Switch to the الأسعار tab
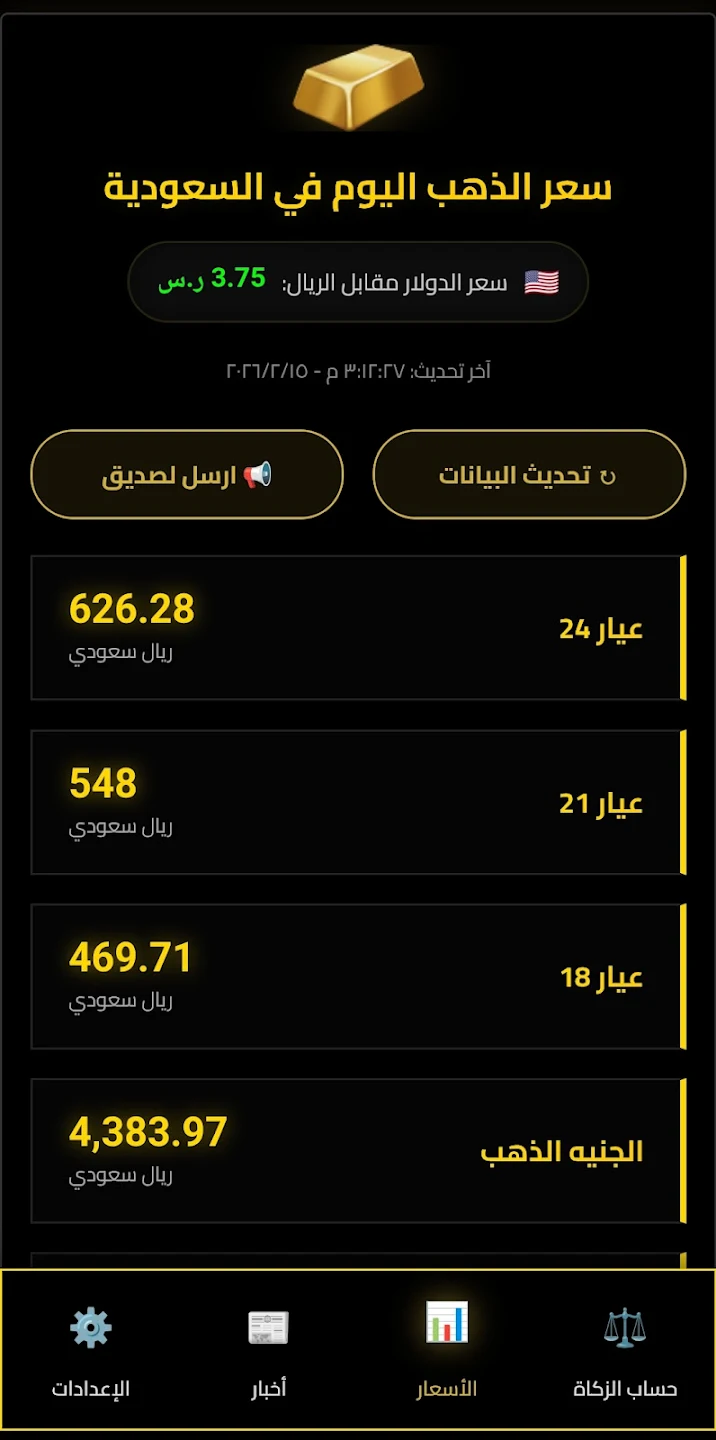716x1440 pixels. pos(446,1352)
